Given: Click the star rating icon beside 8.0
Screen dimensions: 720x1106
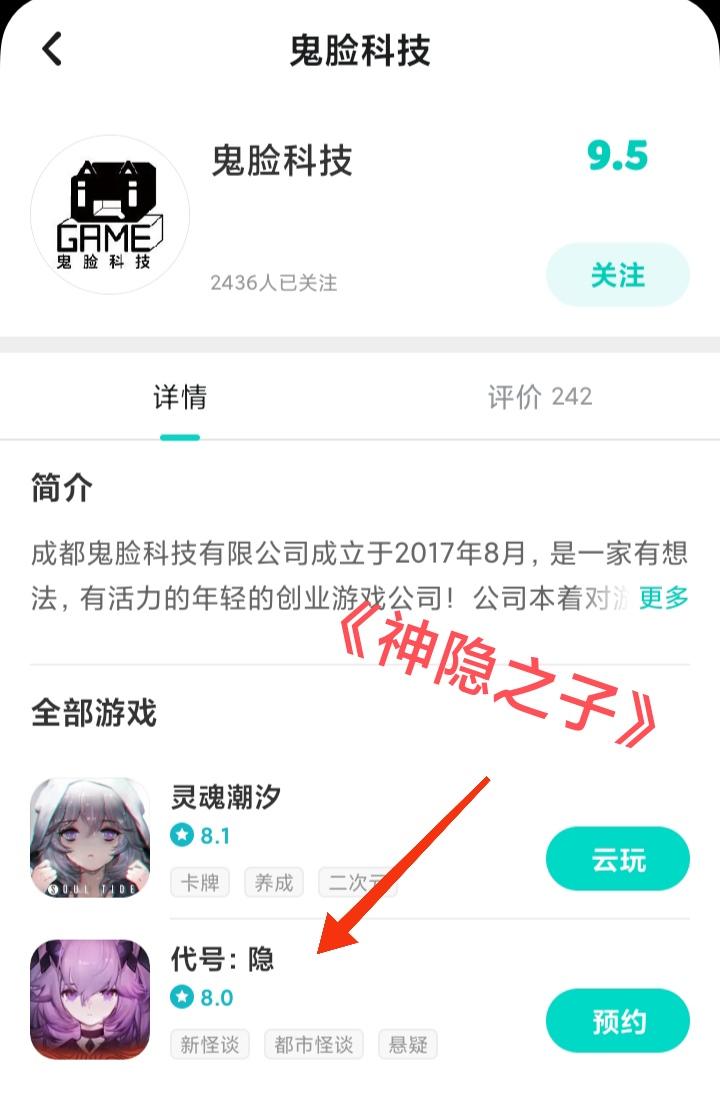Looking at the screenshot, I should [x=180, y=996].
